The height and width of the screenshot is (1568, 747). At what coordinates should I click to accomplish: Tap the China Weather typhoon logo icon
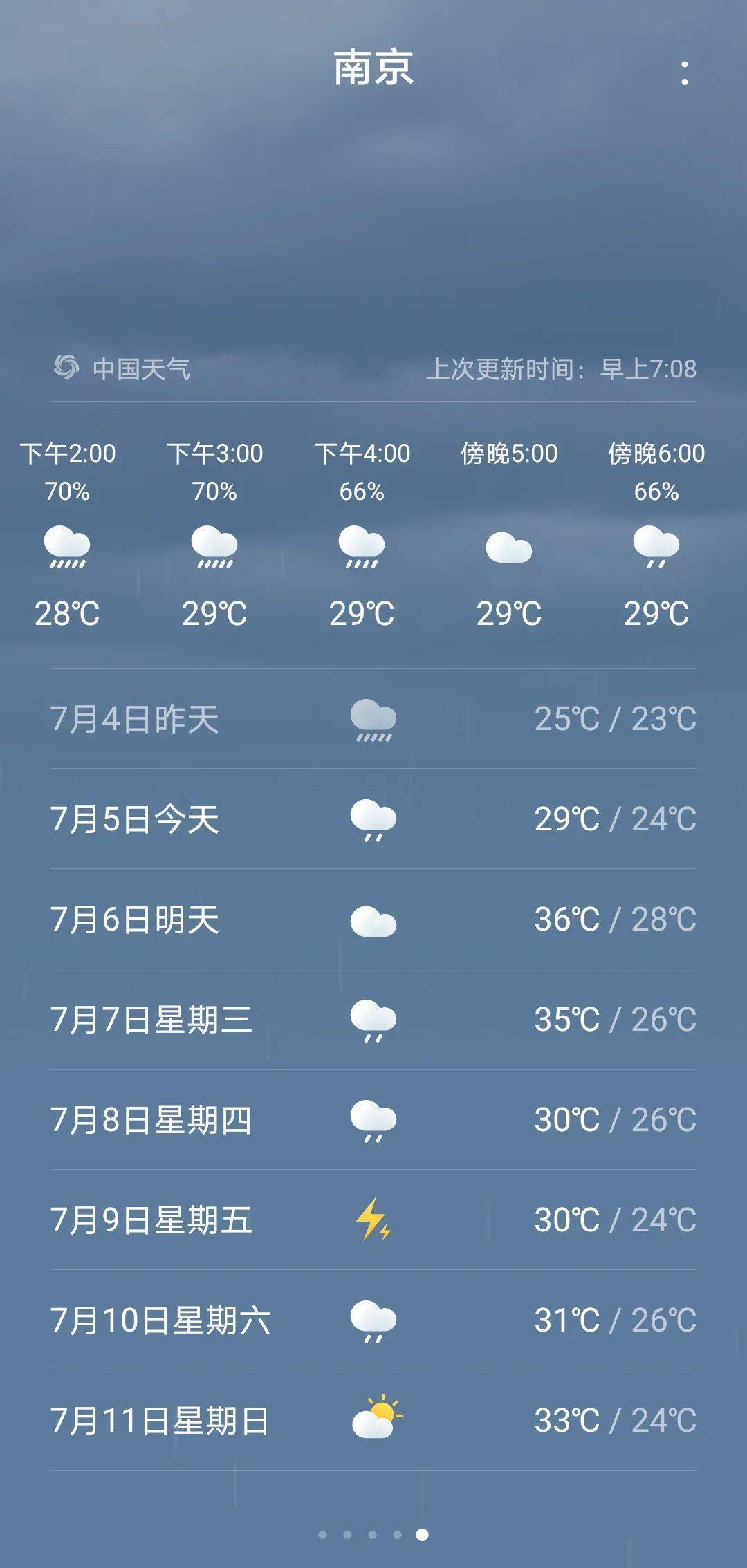[x=66, y=366]
